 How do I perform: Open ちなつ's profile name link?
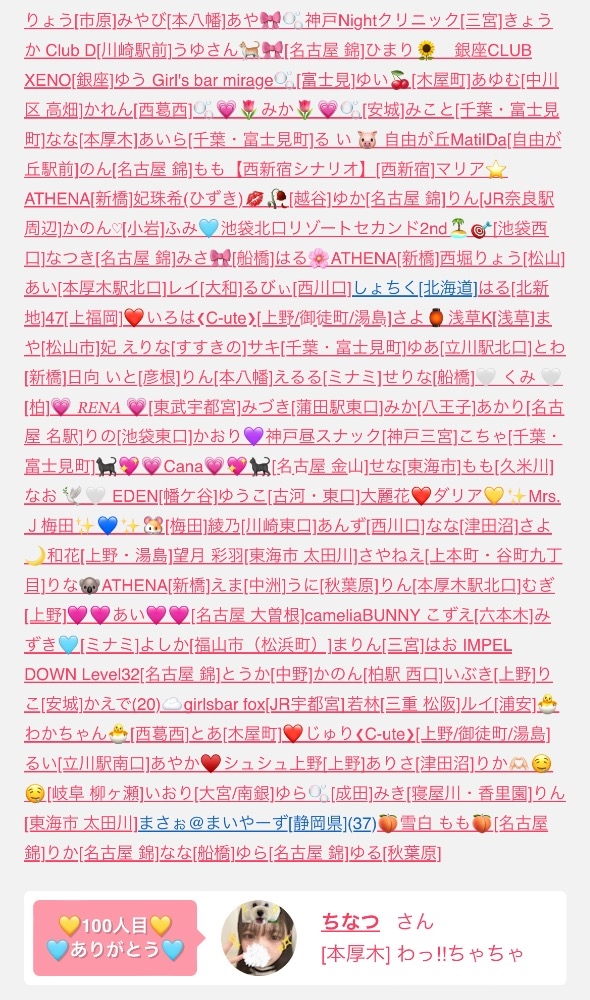350,922
